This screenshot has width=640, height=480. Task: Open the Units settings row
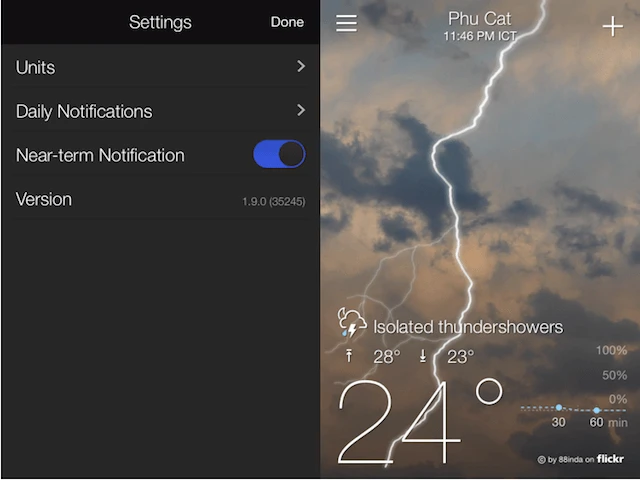160,67
